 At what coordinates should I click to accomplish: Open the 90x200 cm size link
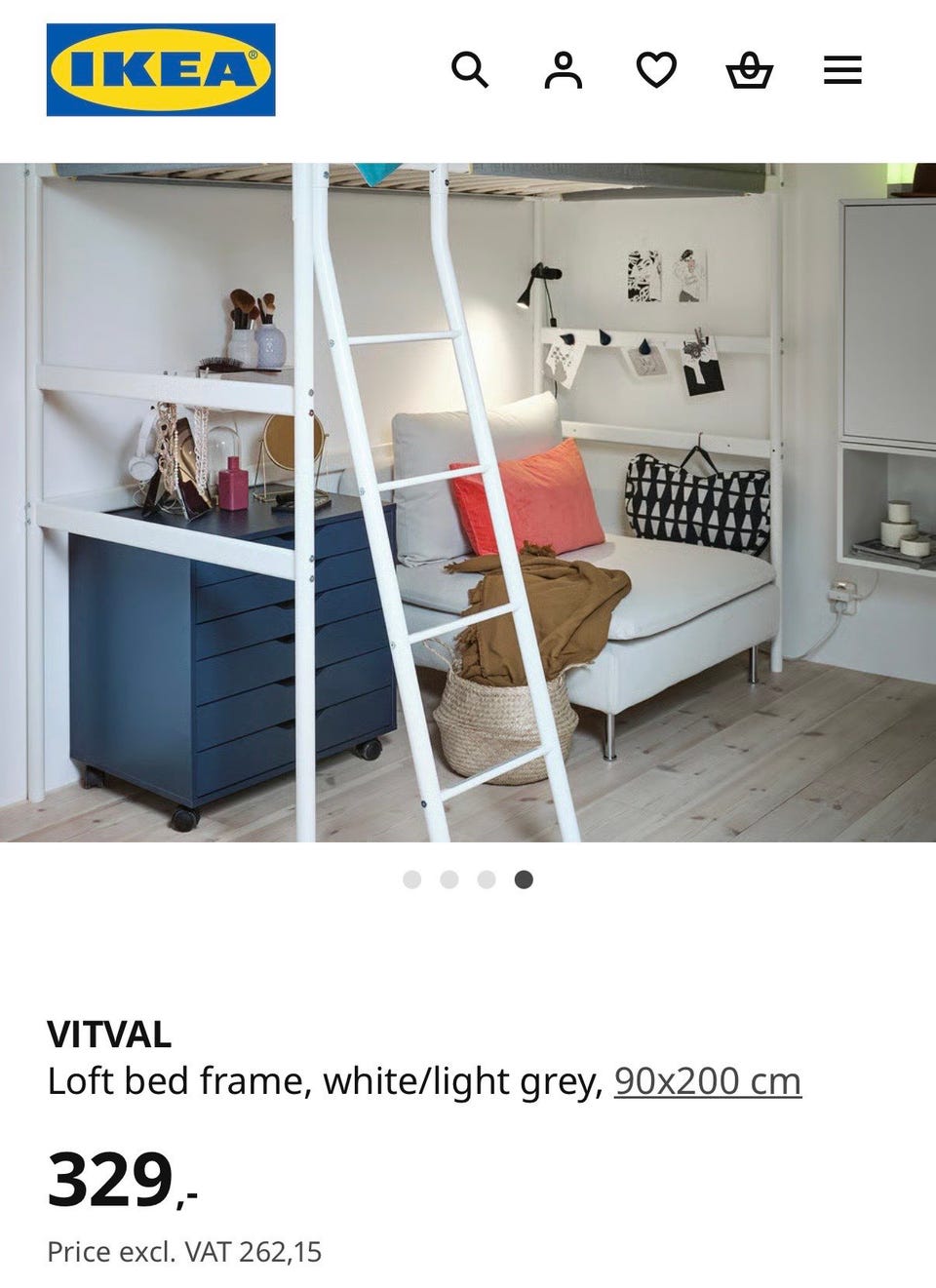click(707, 1081)
